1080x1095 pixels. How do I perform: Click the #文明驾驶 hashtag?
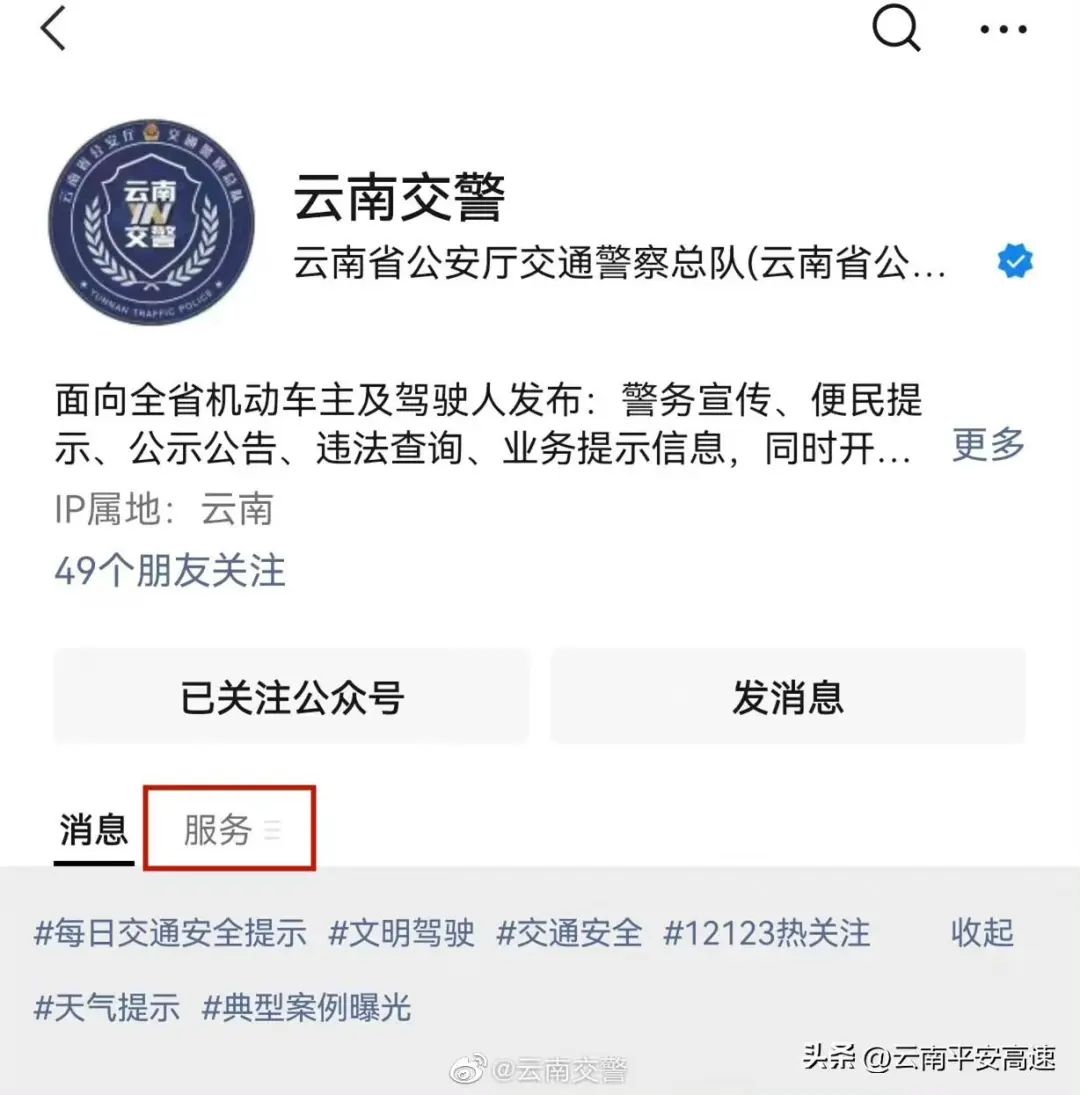[x=401, y=933]
